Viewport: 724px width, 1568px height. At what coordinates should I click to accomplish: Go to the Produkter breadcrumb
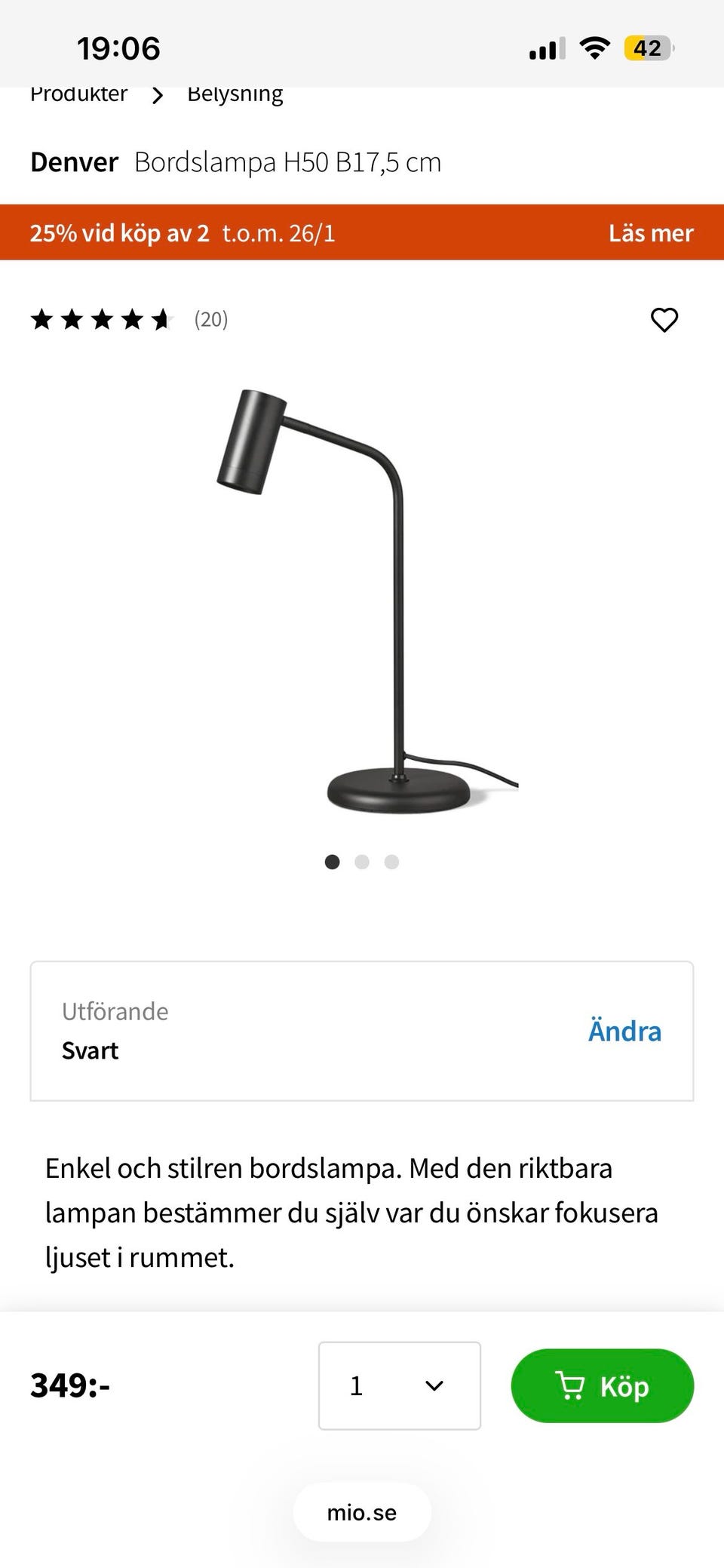(x=78, y=95)
